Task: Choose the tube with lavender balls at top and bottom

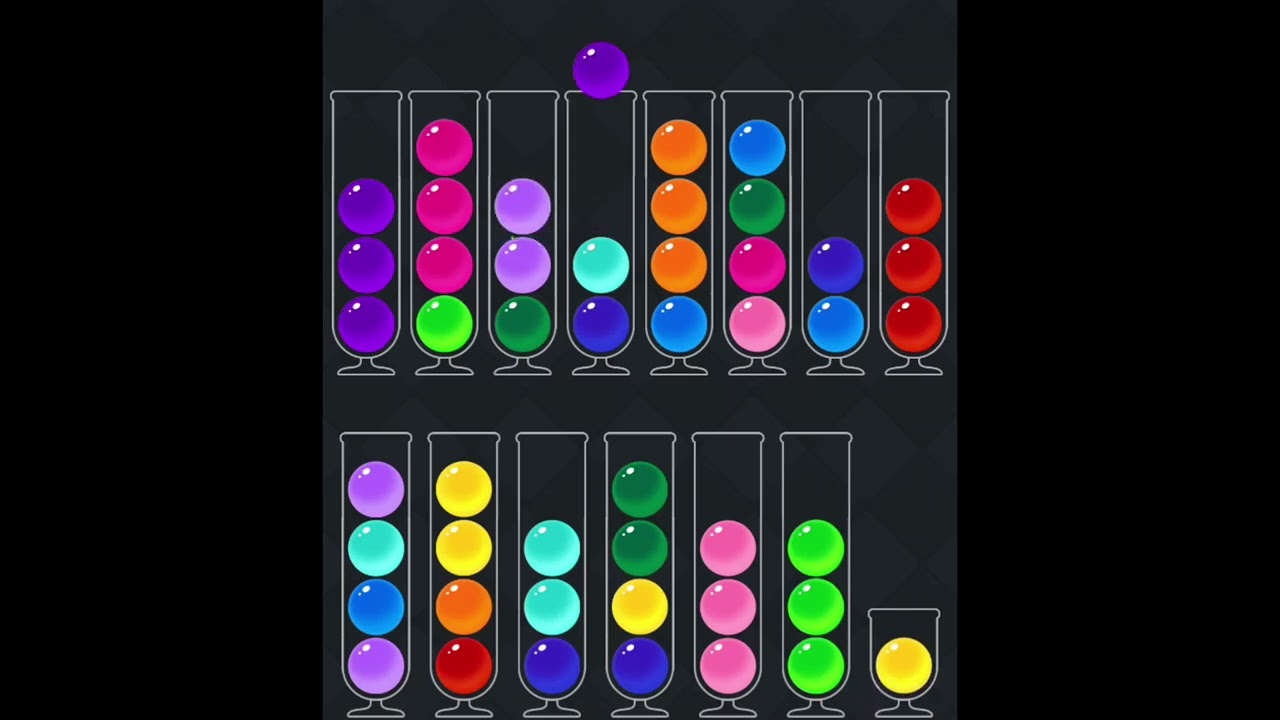Action: coord(376,575)
